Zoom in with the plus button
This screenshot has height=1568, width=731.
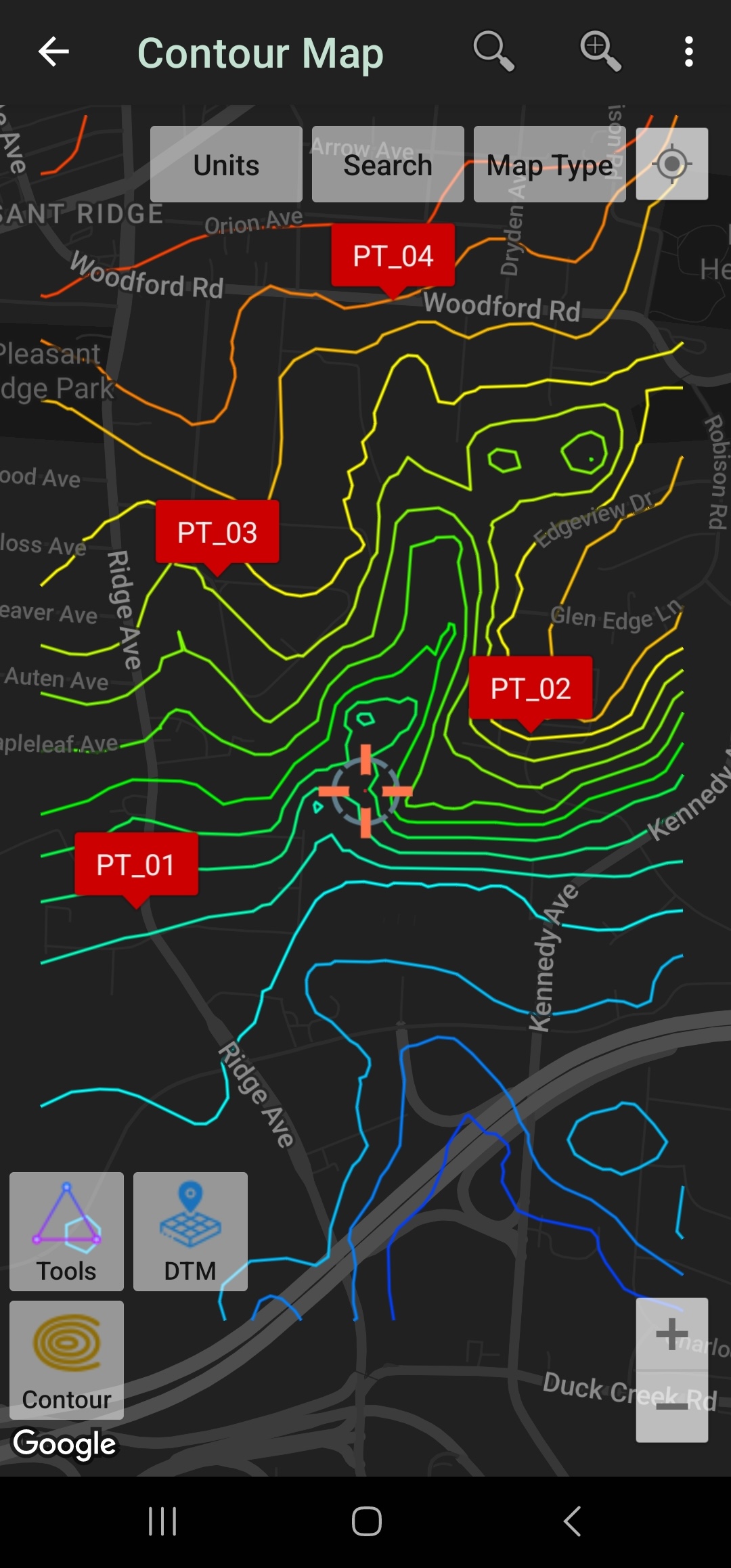671,1334
